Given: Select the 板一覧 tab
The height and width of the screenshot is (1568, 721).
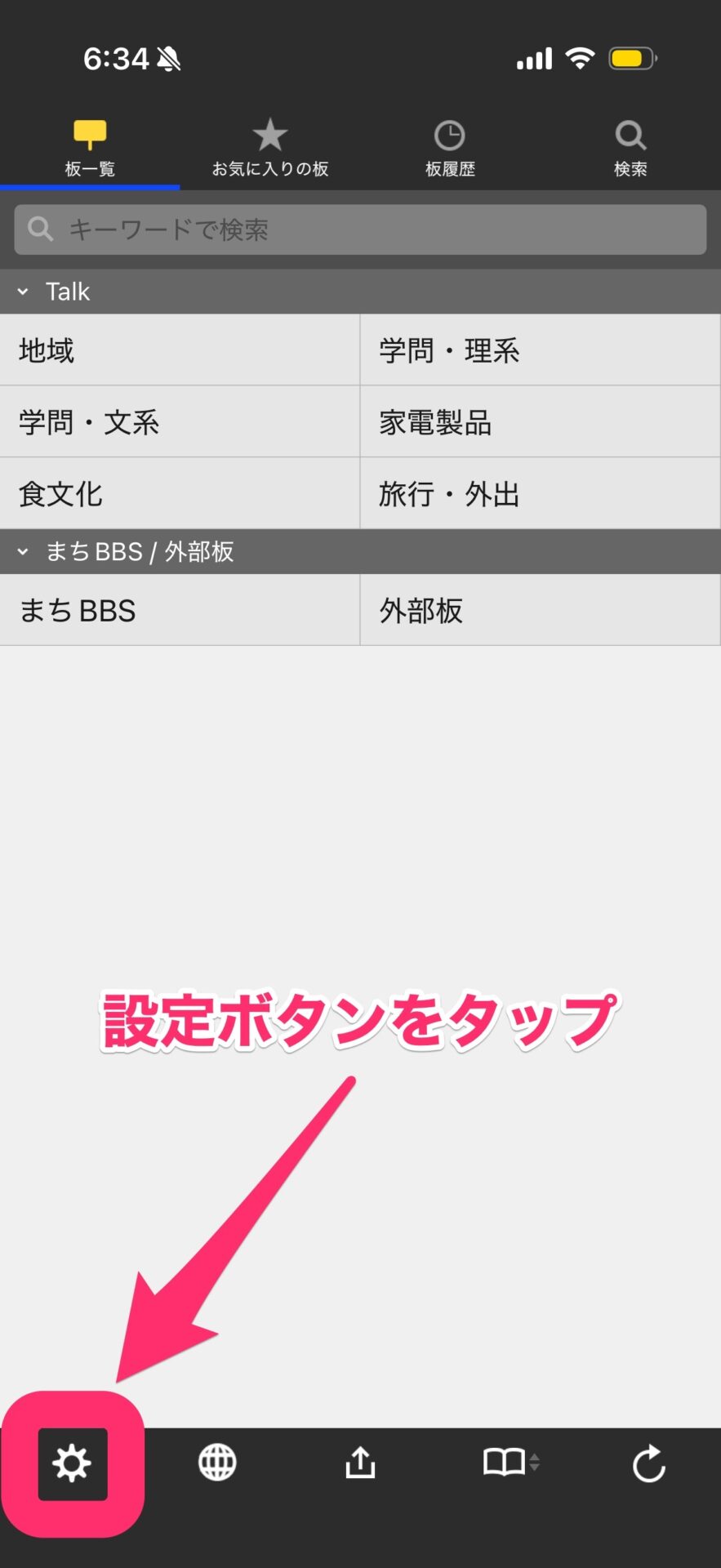Looking at the screenshot, I should click(90, 149).
